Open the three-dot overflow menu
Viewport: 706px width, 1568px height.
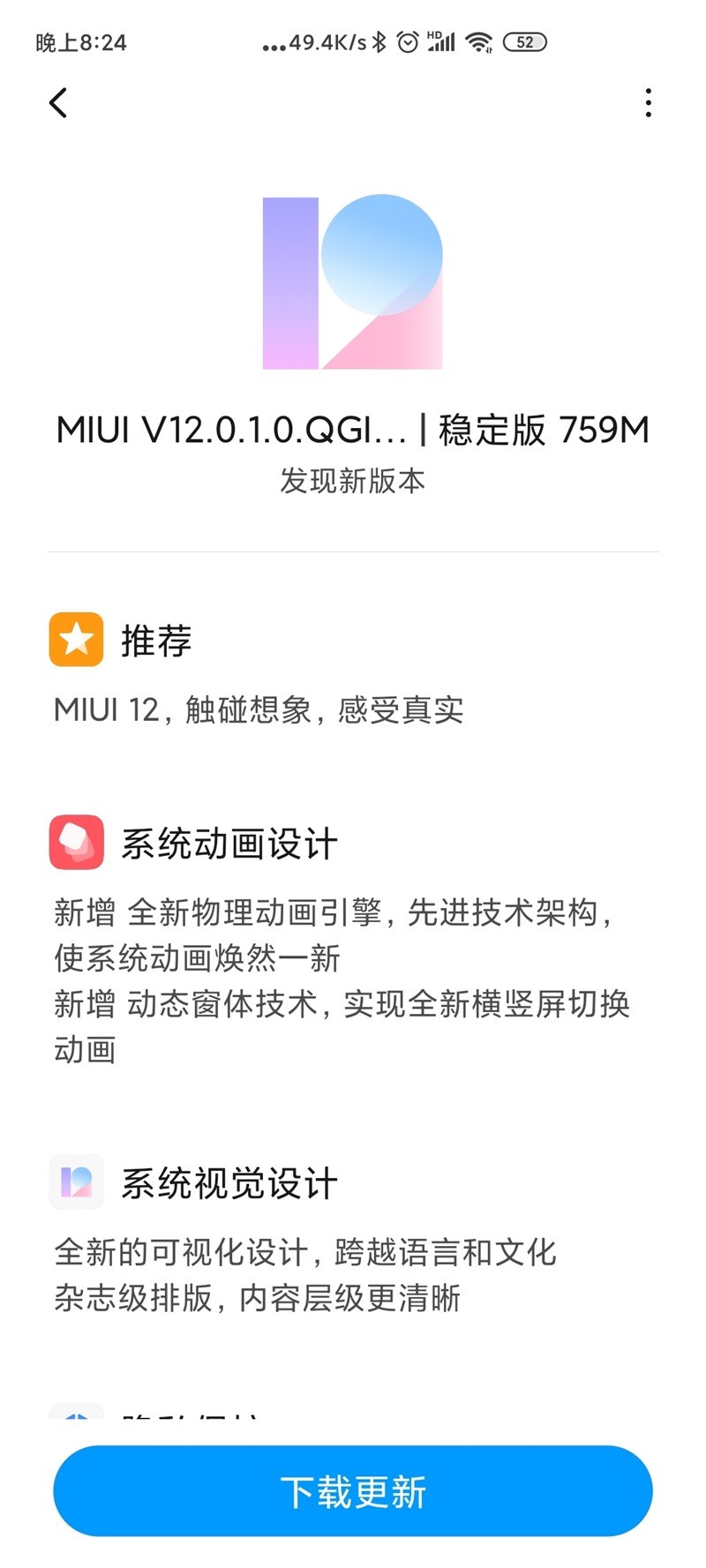tap(648, 103)
